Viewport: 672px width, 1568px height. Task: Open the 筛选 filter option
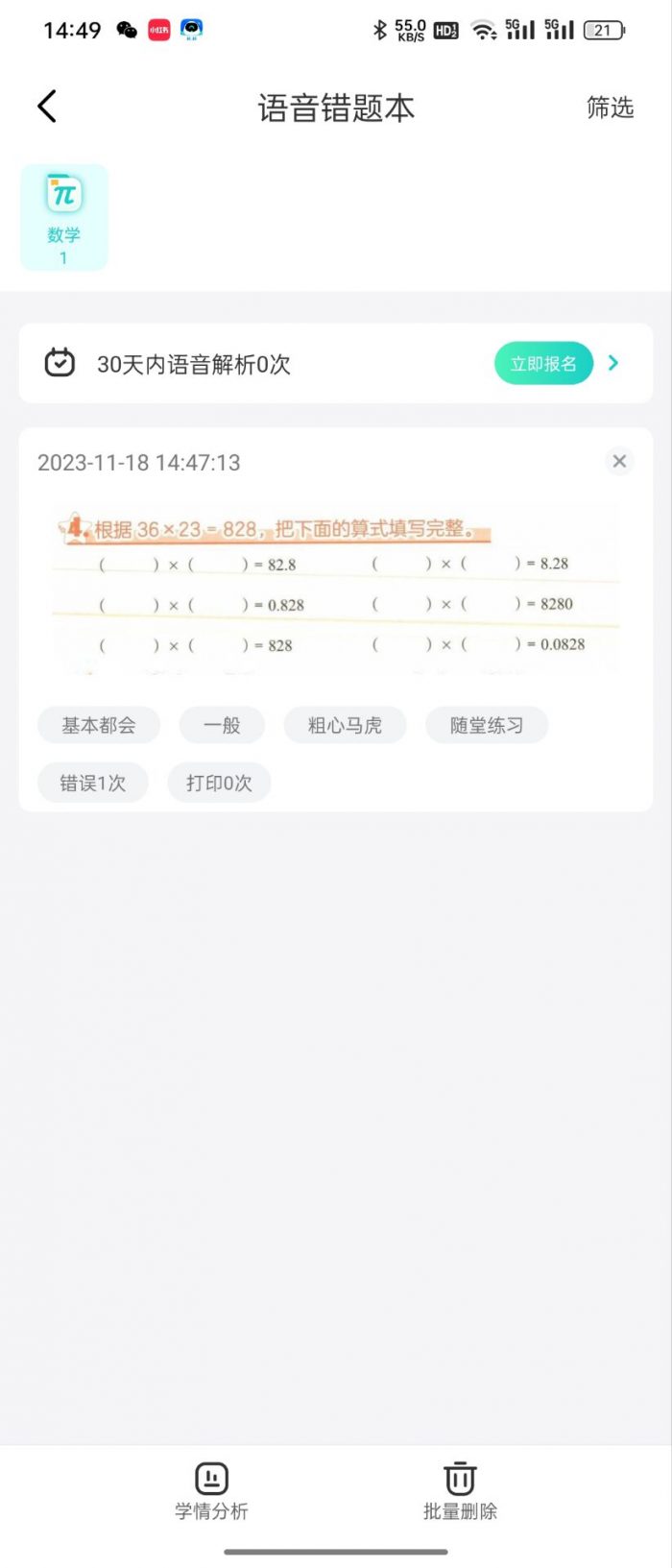[x=610, y=108]
